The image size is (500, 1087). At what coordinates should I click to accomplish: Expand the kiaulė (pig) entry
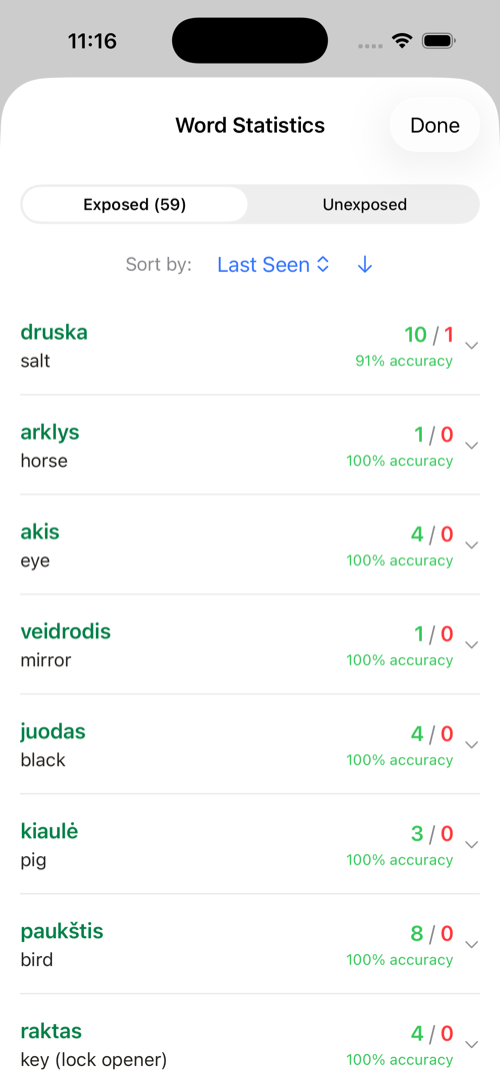coord(250,844)
